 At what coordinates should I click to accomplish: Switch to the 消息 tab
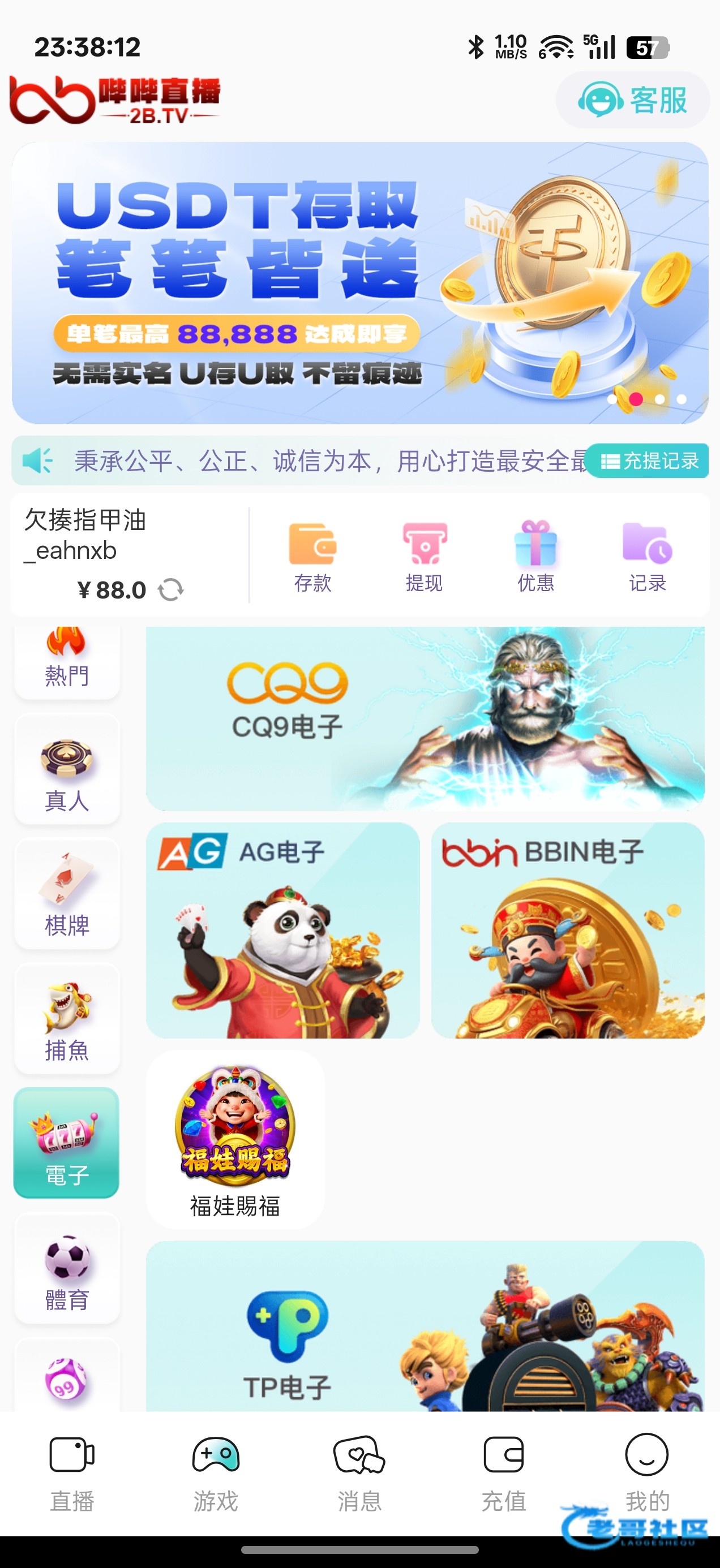[x=359, y=1473]
